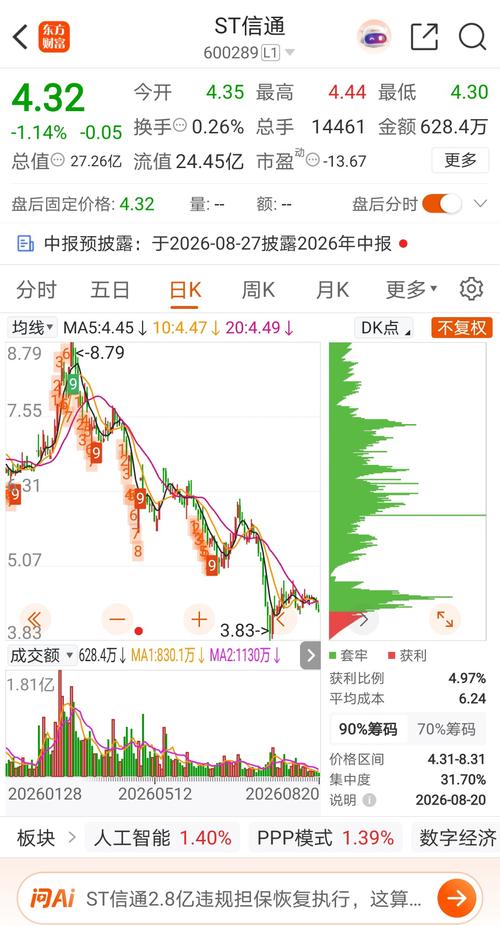Expand the after-hours chevron
Screen dimensions: 500x926
(481, 204)
